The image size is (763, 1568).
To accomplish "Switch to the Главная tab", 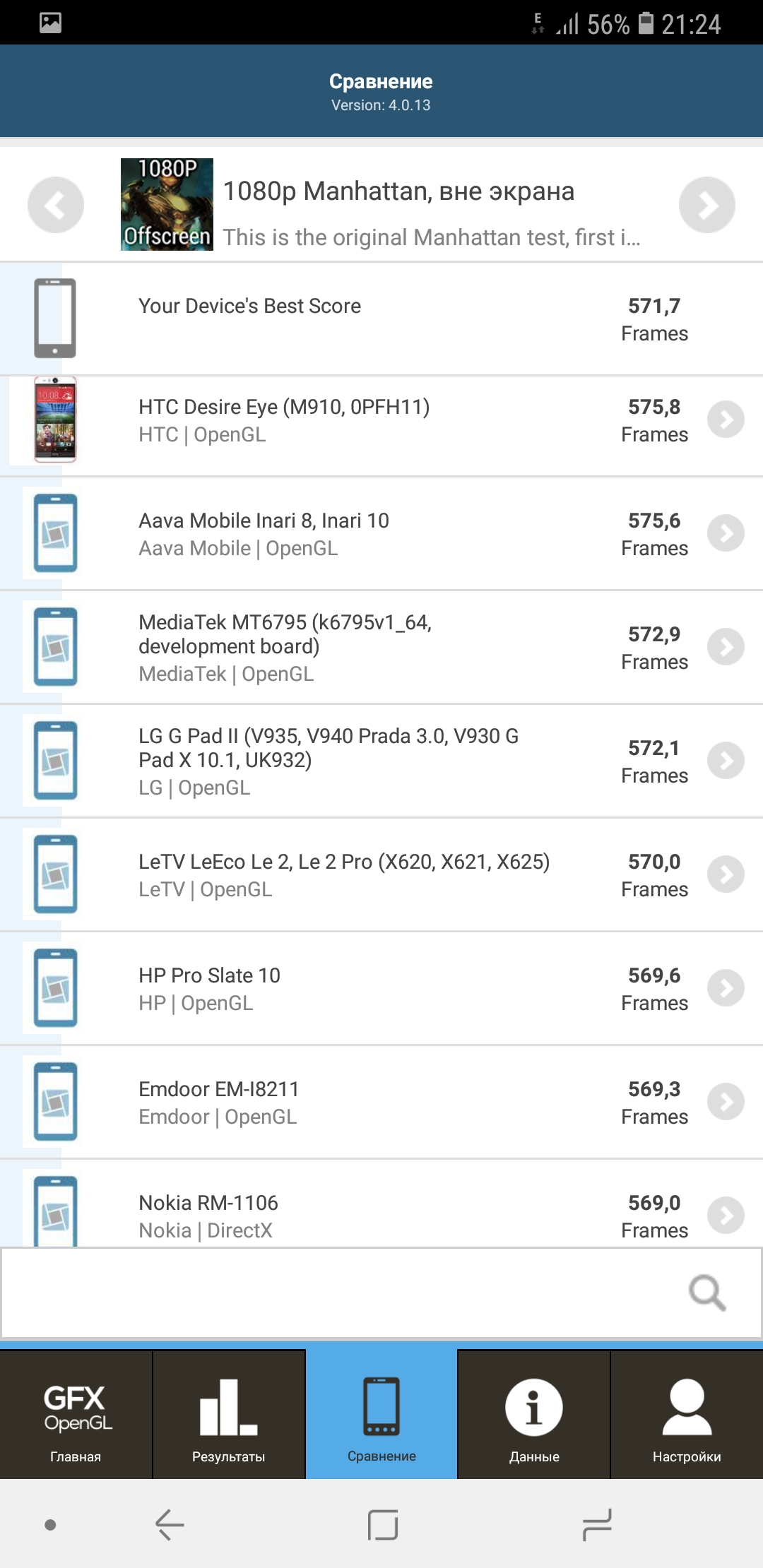I will pos(76,1415).
